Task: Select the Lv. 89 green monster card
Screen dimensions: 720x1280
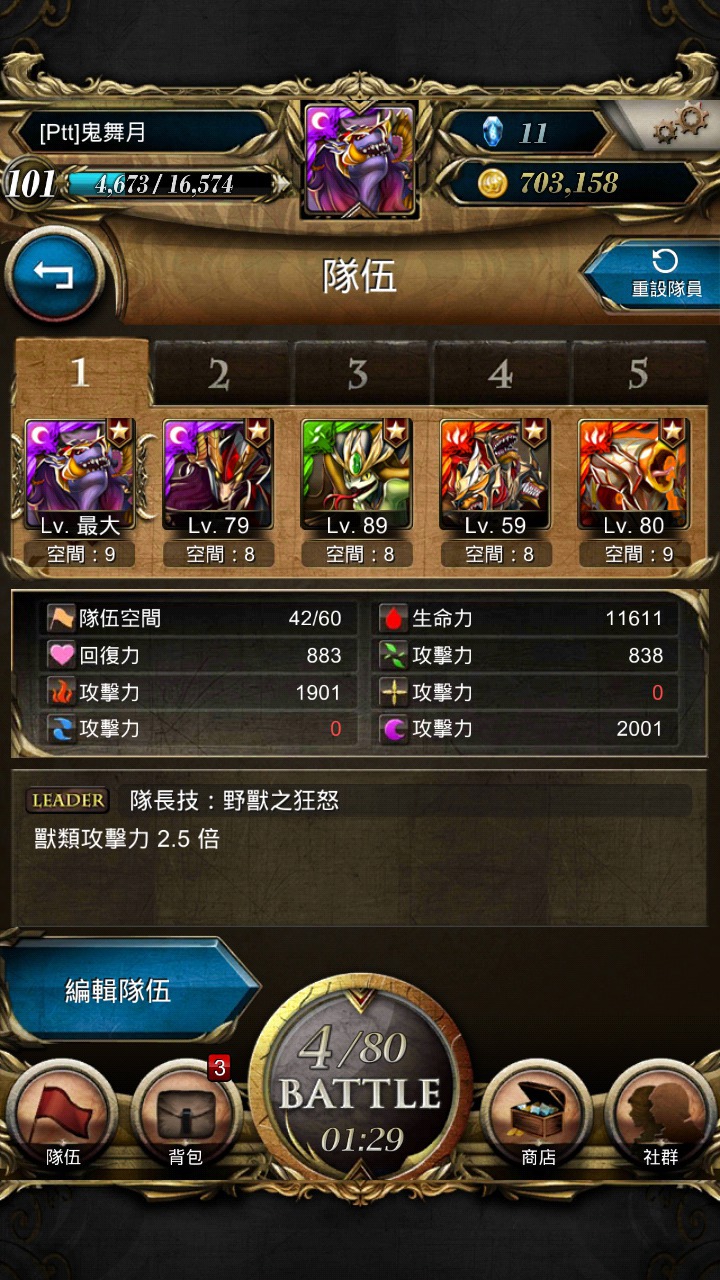Action: (358, 477)
